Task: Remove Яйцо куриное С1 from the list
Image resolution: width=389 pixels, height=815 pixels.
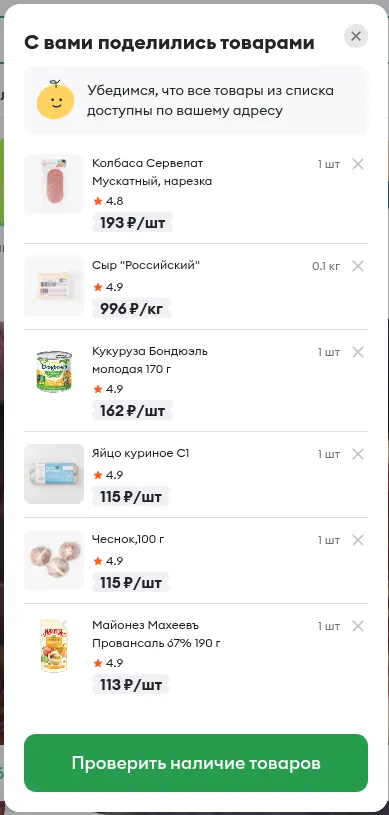Action: [358, 454]
